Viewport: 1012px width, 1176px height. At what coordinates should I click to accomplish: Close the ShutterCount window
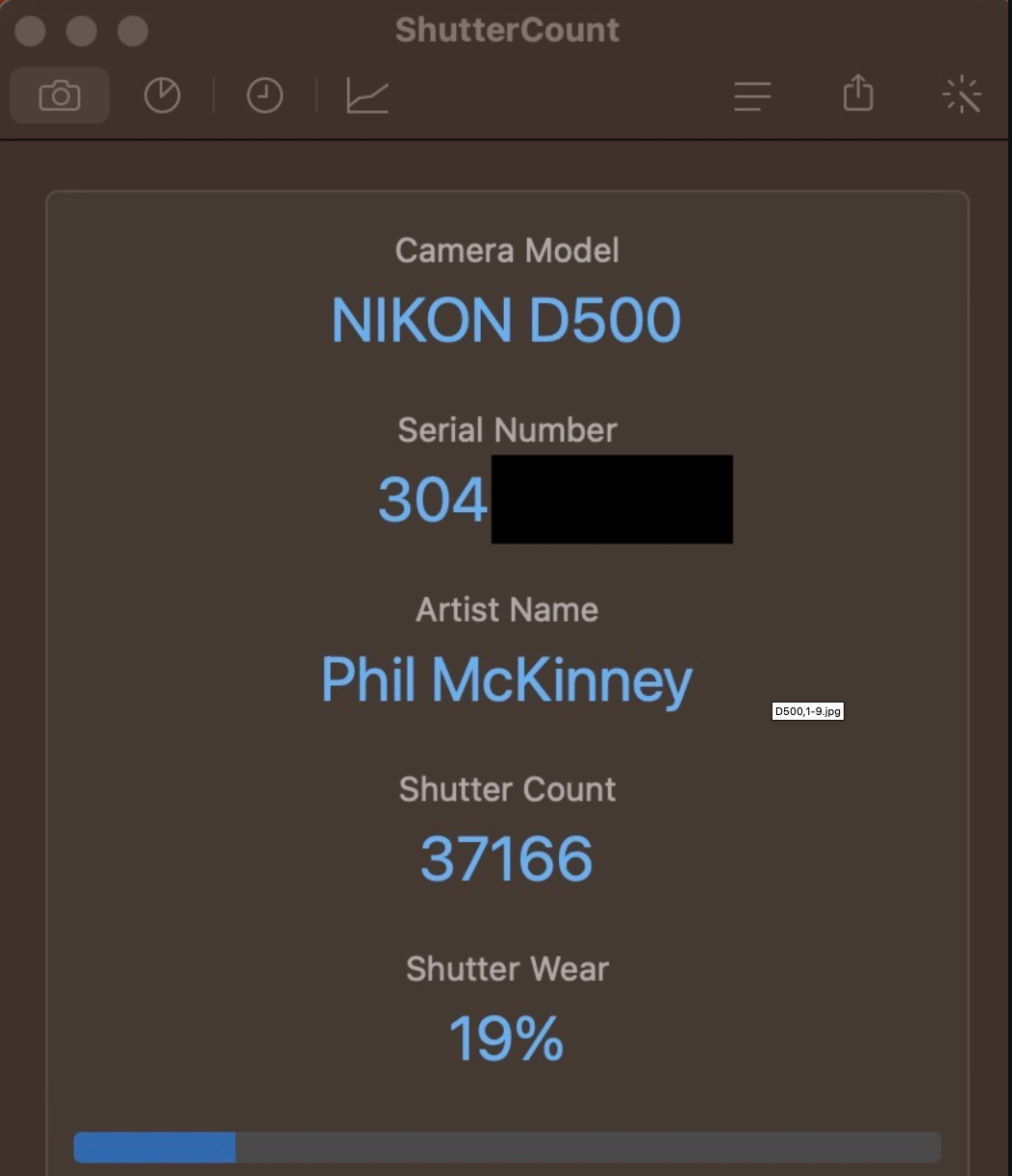click(x=31, y=31)
